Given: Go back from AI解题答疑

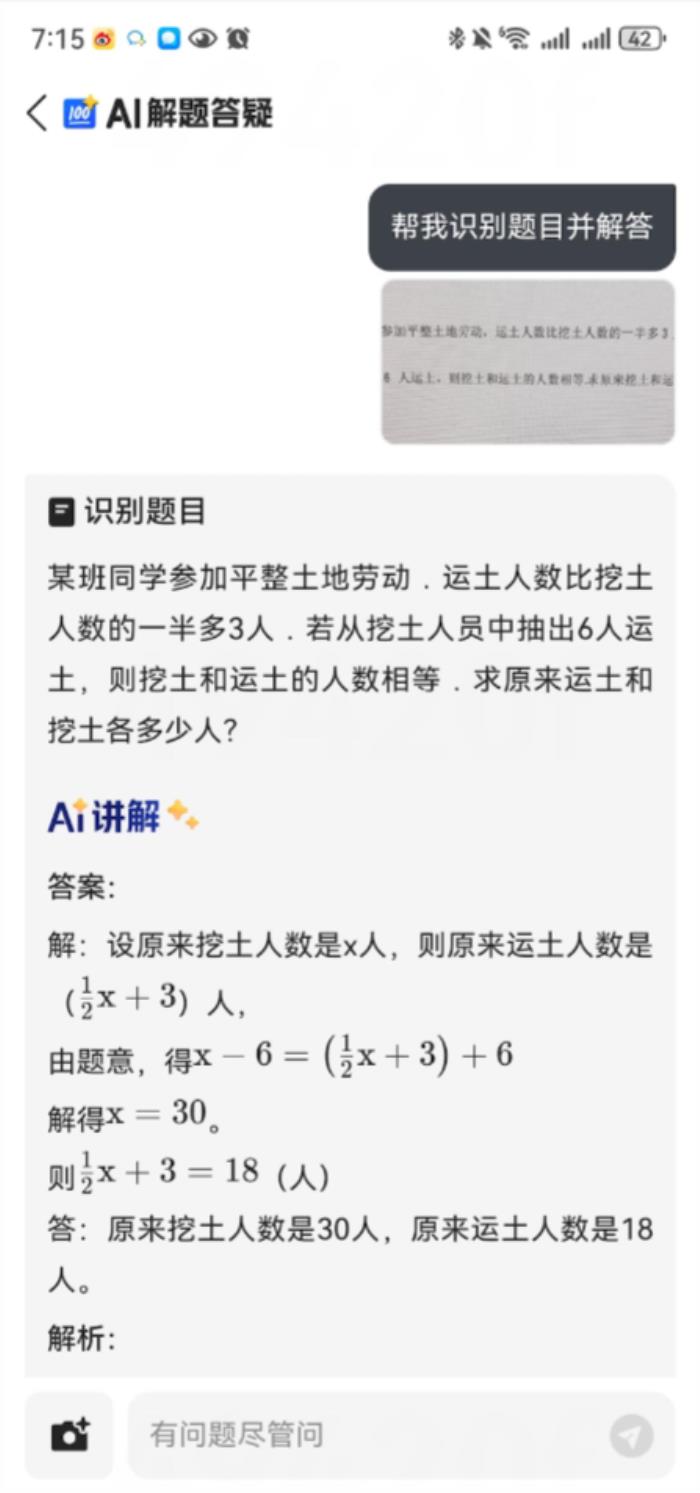Looking at the screenshot, I should (x=37, y=113).
